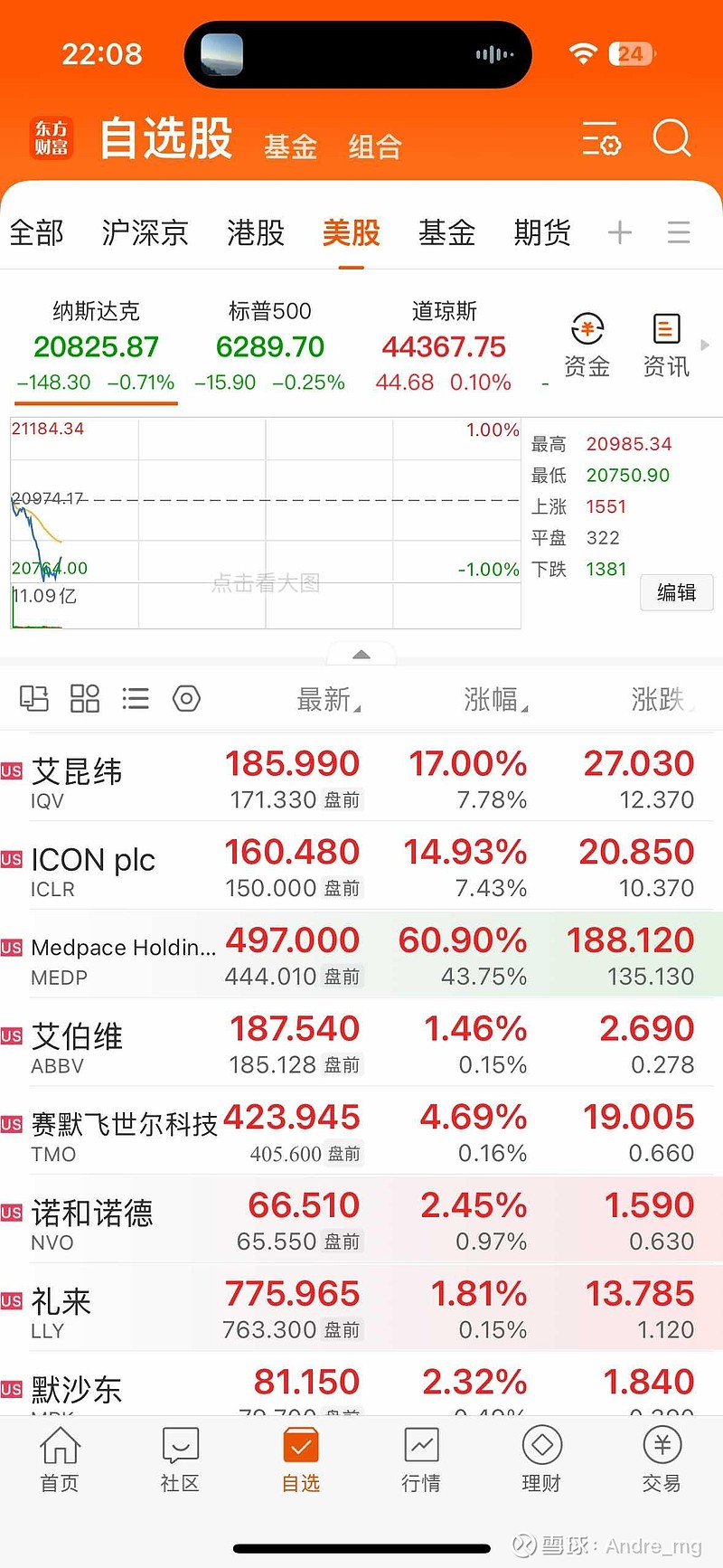Open the search magnifier icon
The image size is (723, 1568).
point(671,139)
